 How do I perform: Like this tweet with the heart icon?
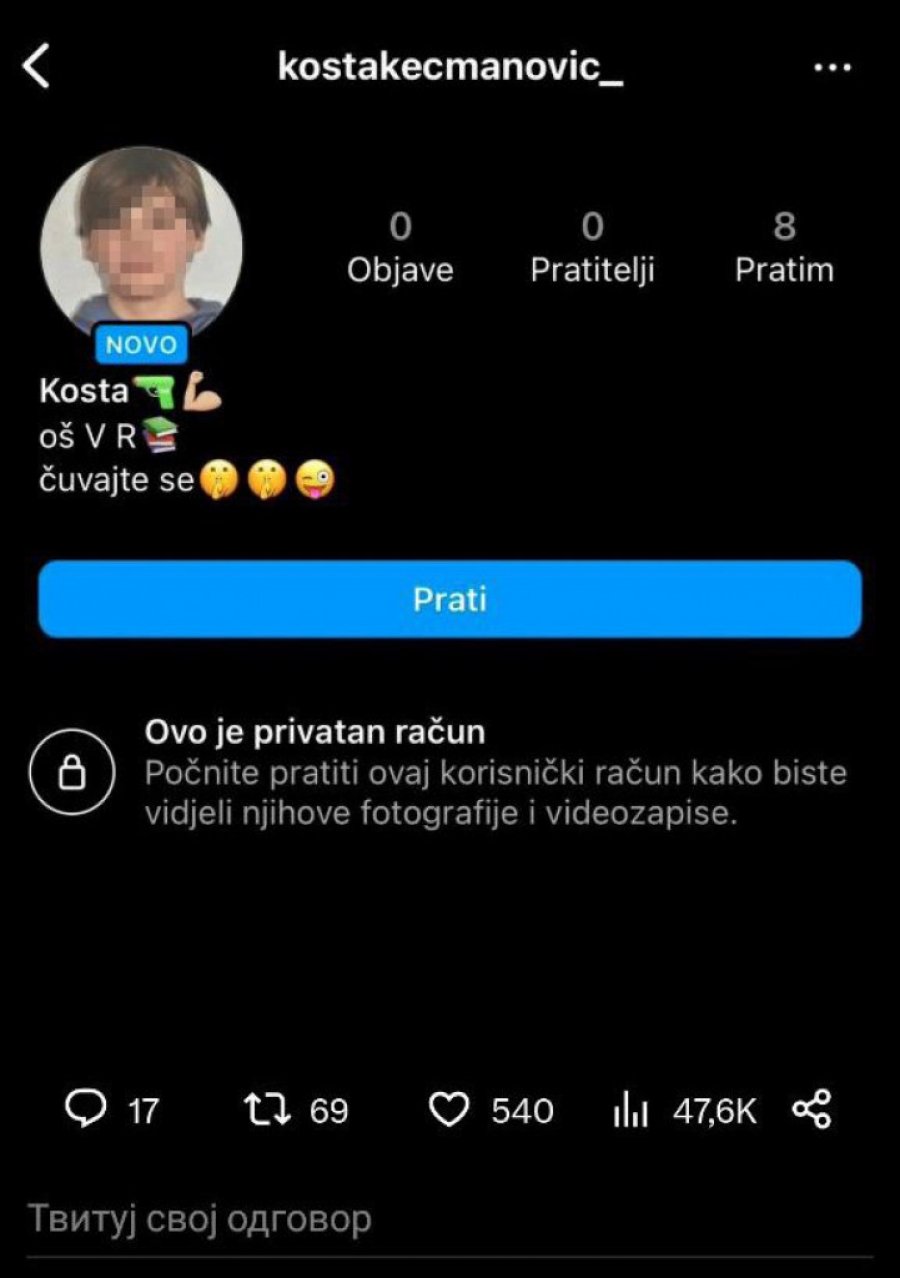point(448,1110)
